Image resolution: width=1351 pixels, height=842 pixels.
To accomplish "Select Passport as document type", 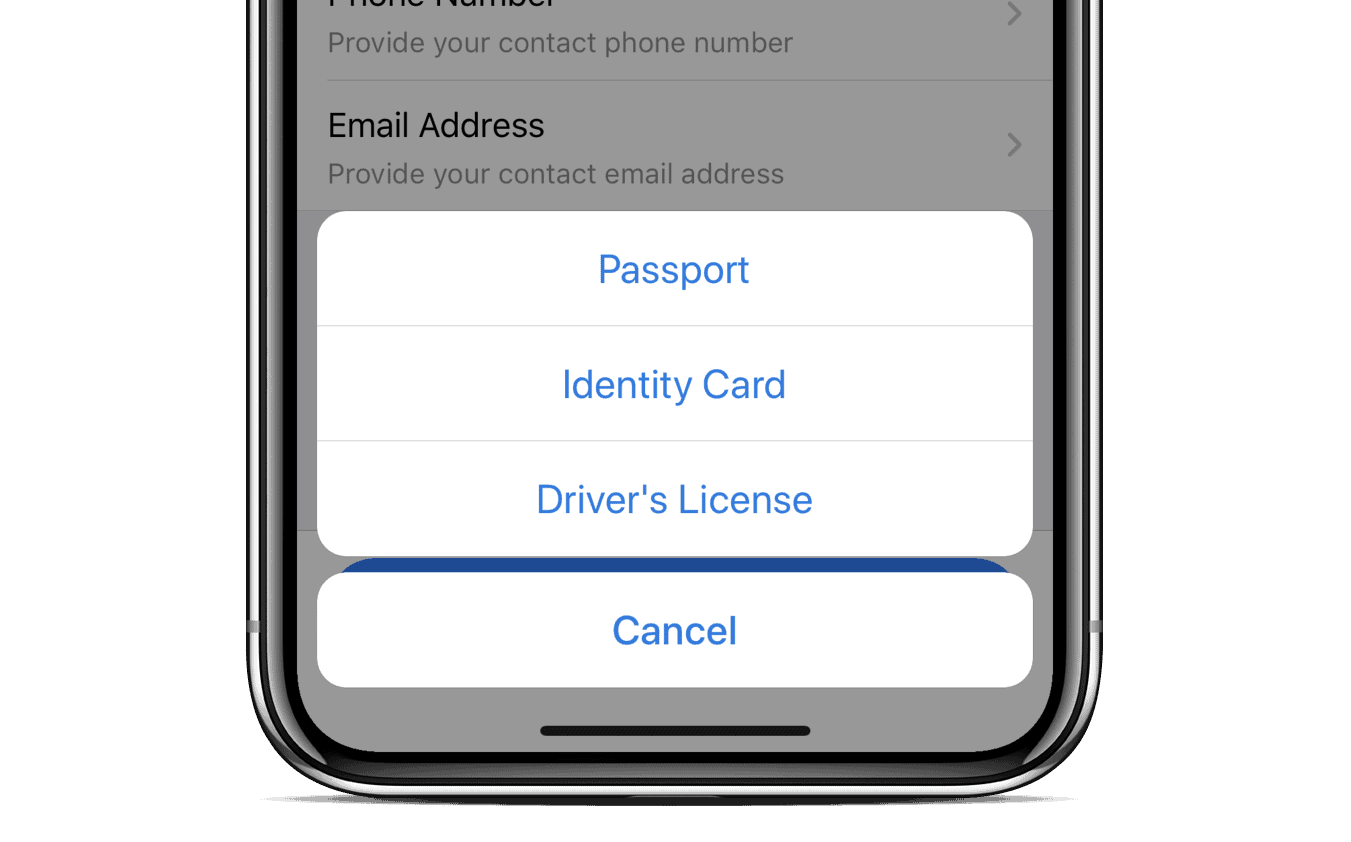I will tap(674, 270).
